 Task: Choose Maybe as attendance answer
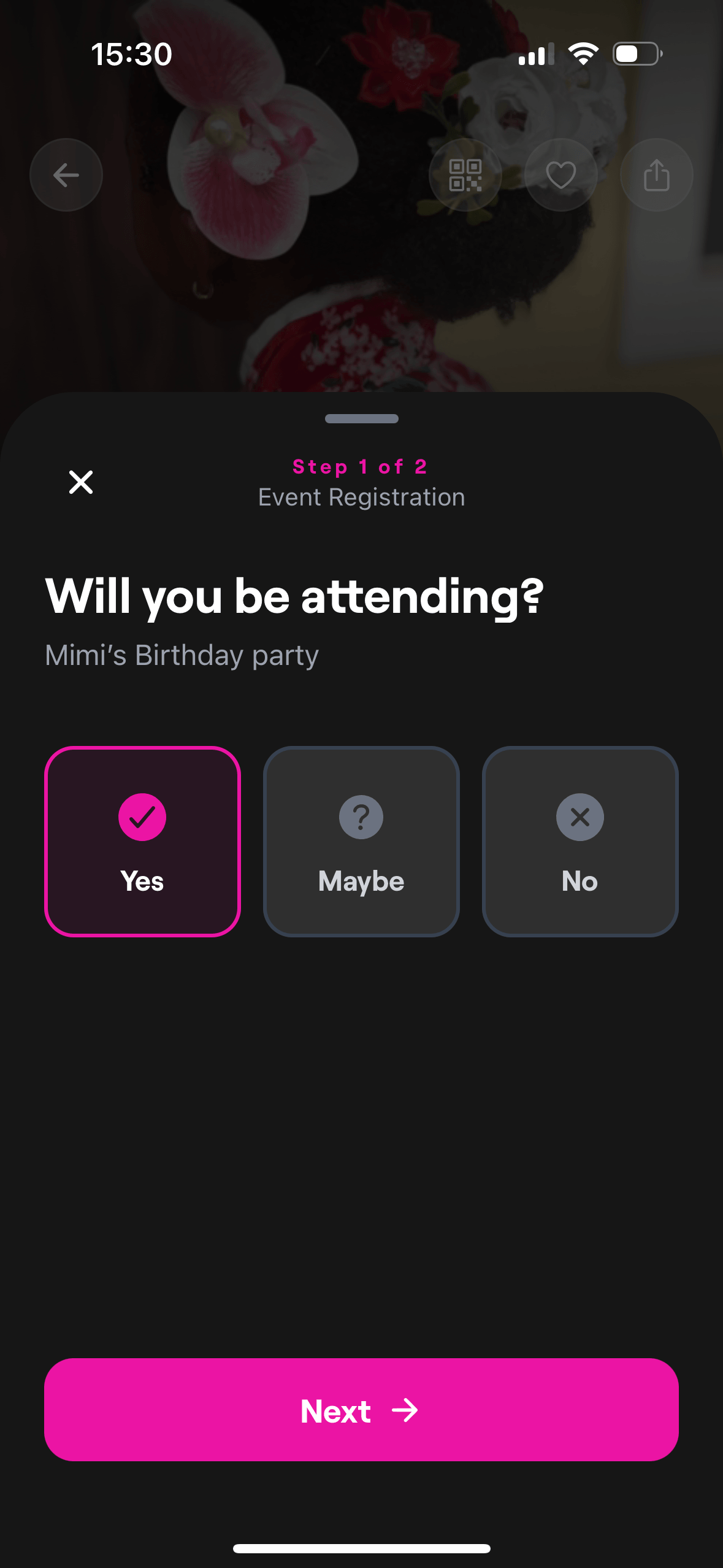click(361, 841)
